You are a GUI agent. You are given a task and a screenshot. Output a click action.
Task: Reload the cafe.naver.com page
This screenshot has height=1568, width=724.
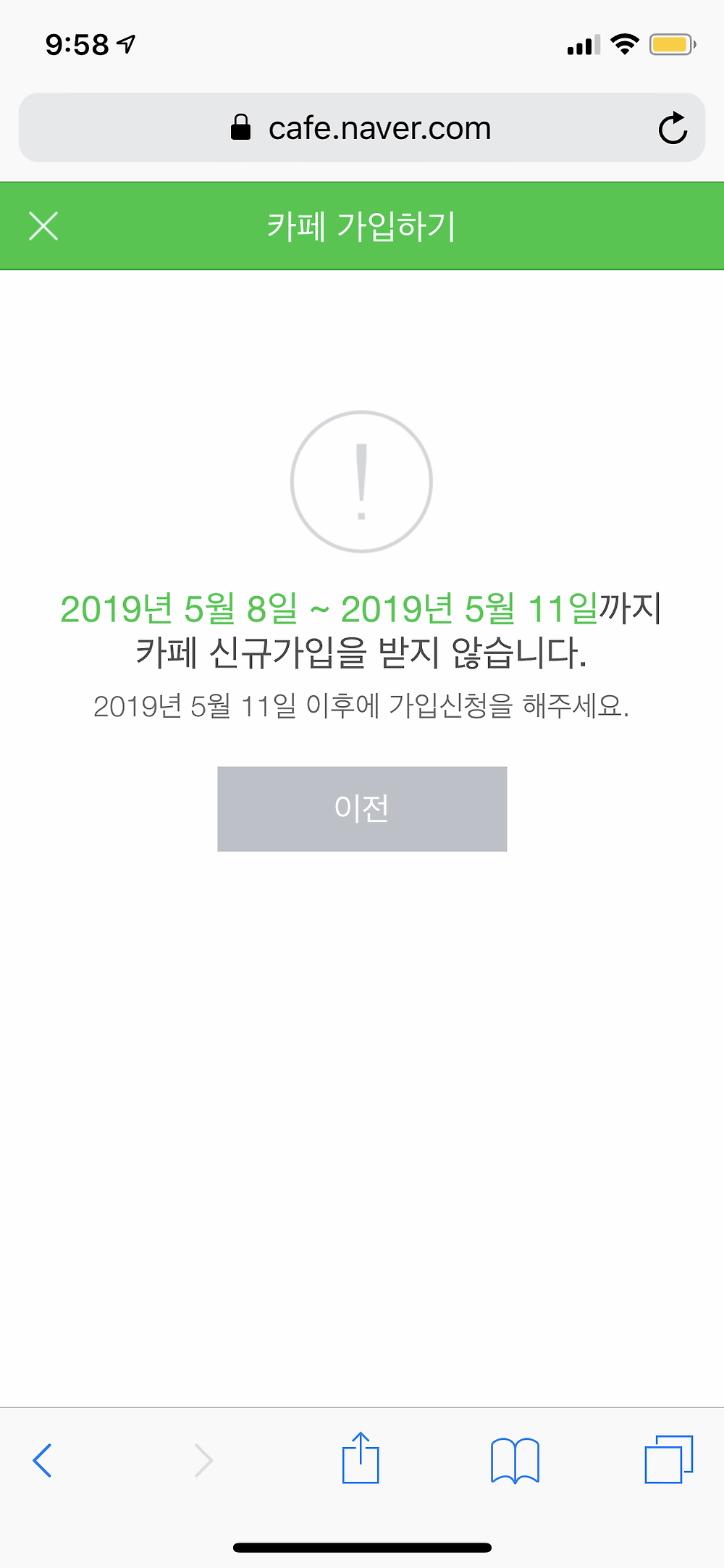pyautogui.click(x=673, y=128)
